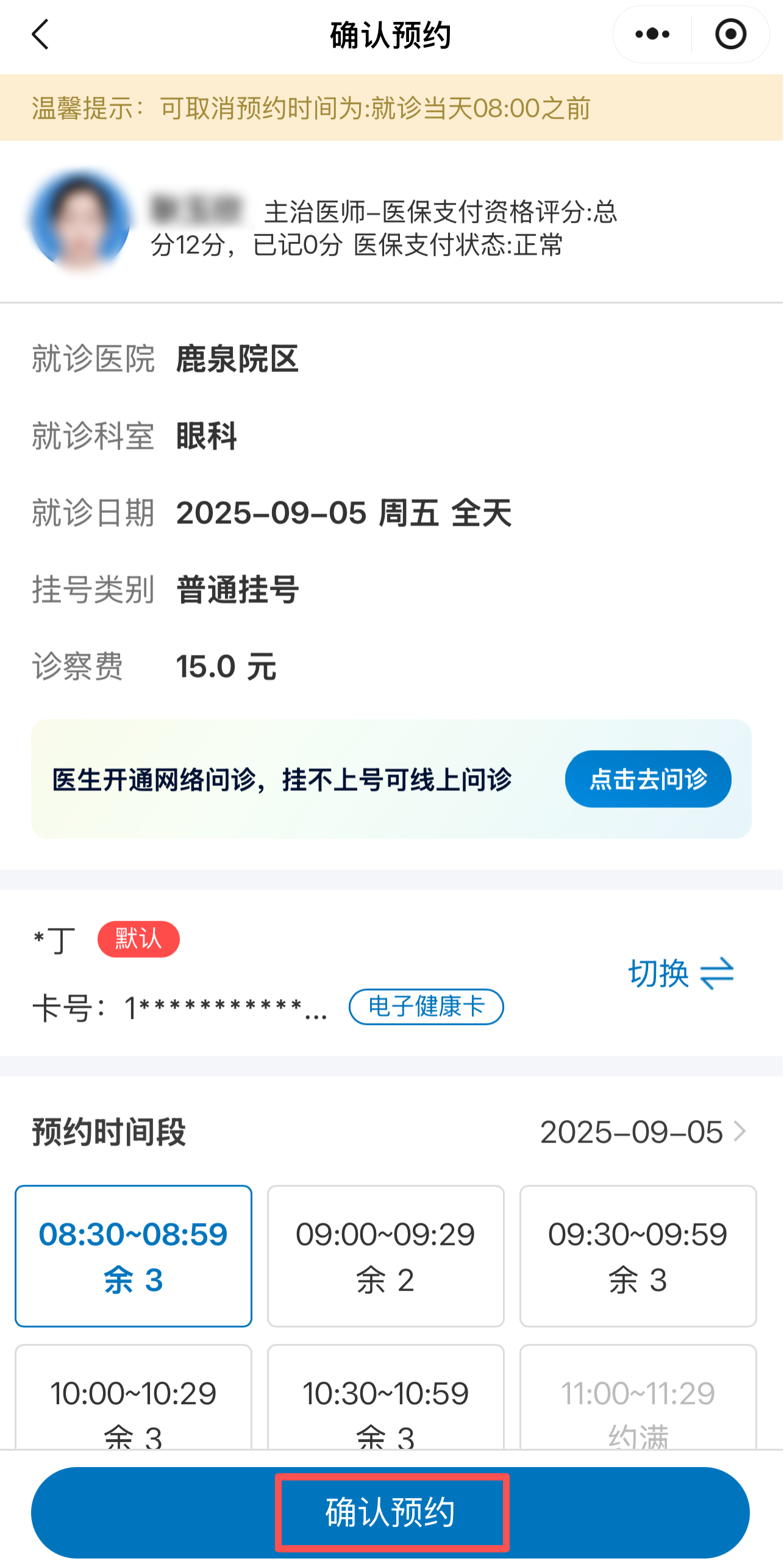
Task: Tap 点击去问诊 to start online consultation
Action: pos(647,779)
